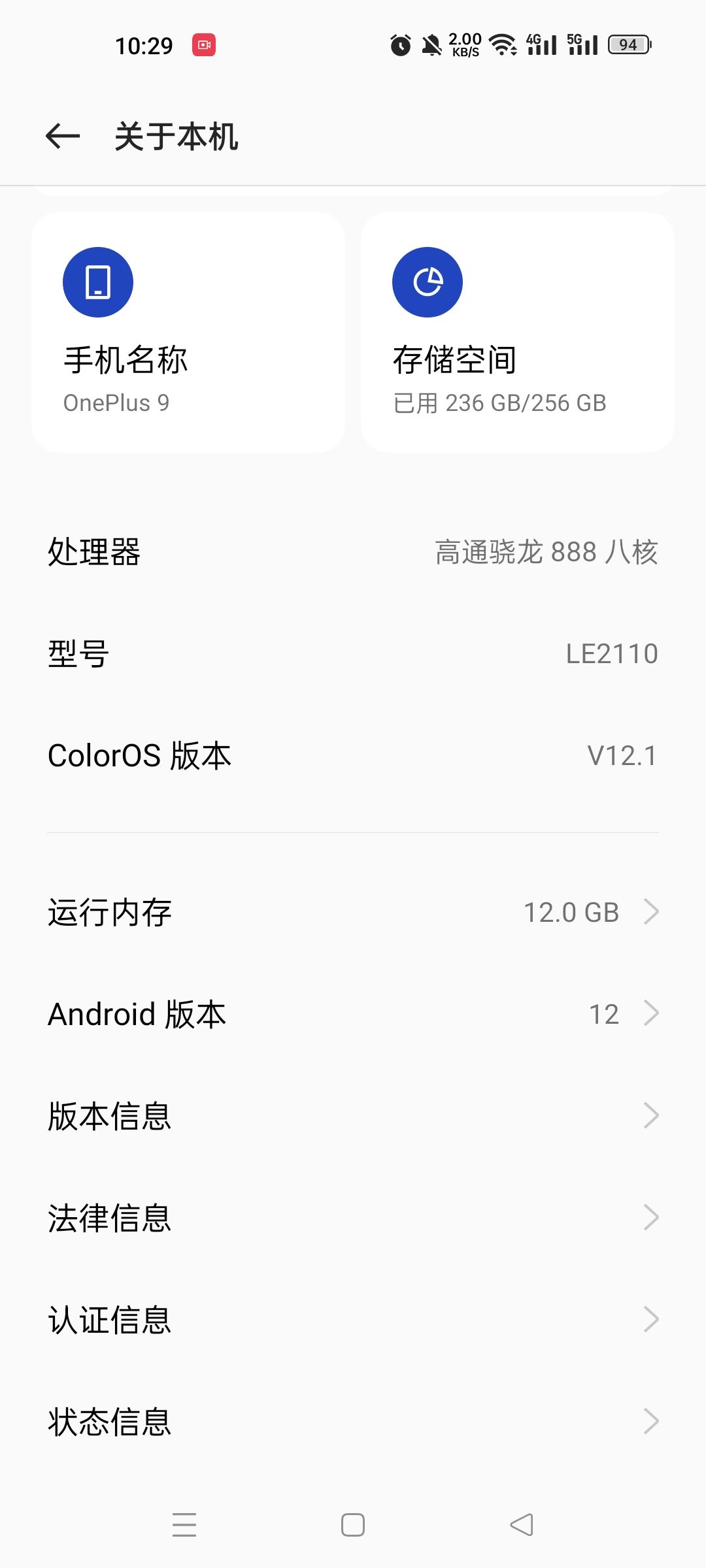
Task: View 法律信息
Action: click(x=353, y=1218)
